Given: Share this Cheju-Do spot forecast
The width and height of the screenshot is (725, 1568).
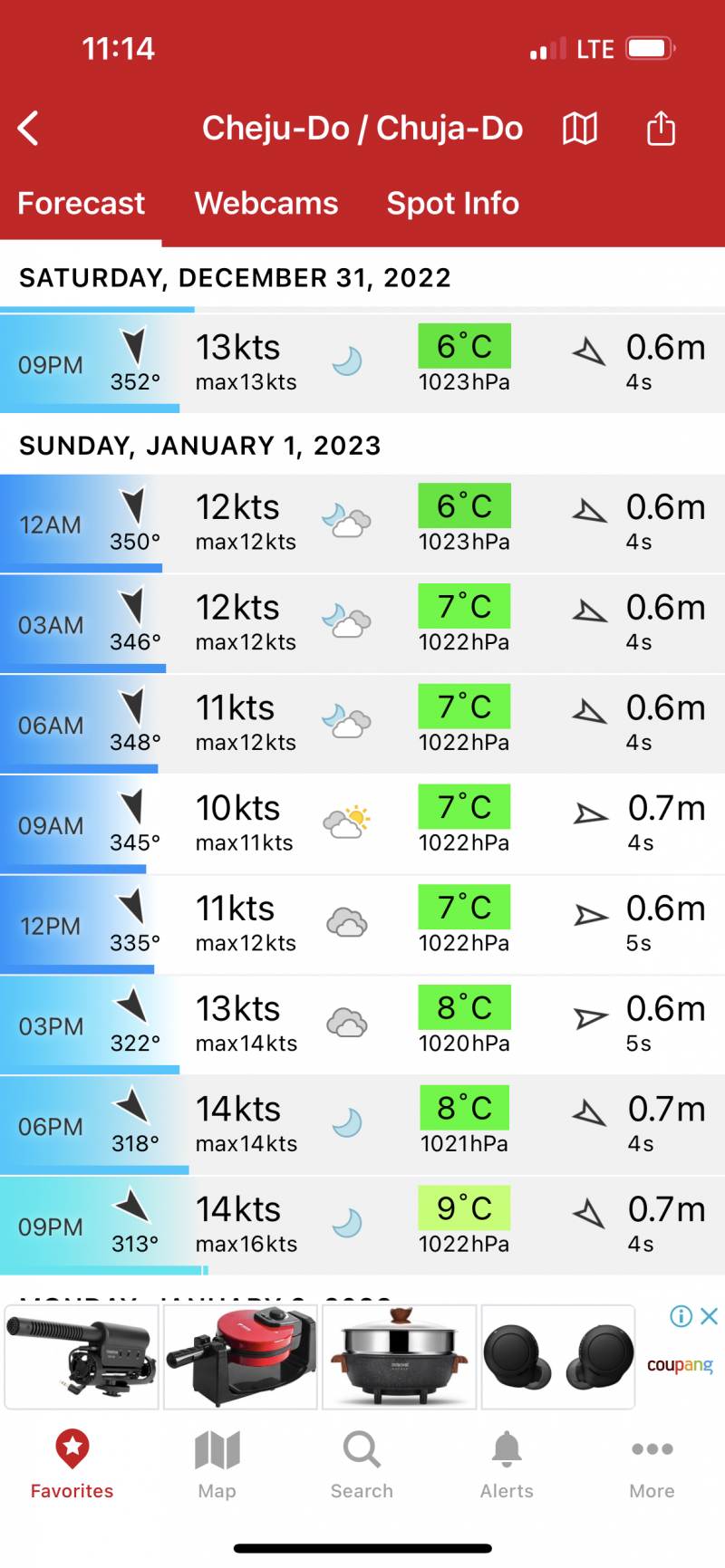Looking at the screenshot, I should (661, 129).
